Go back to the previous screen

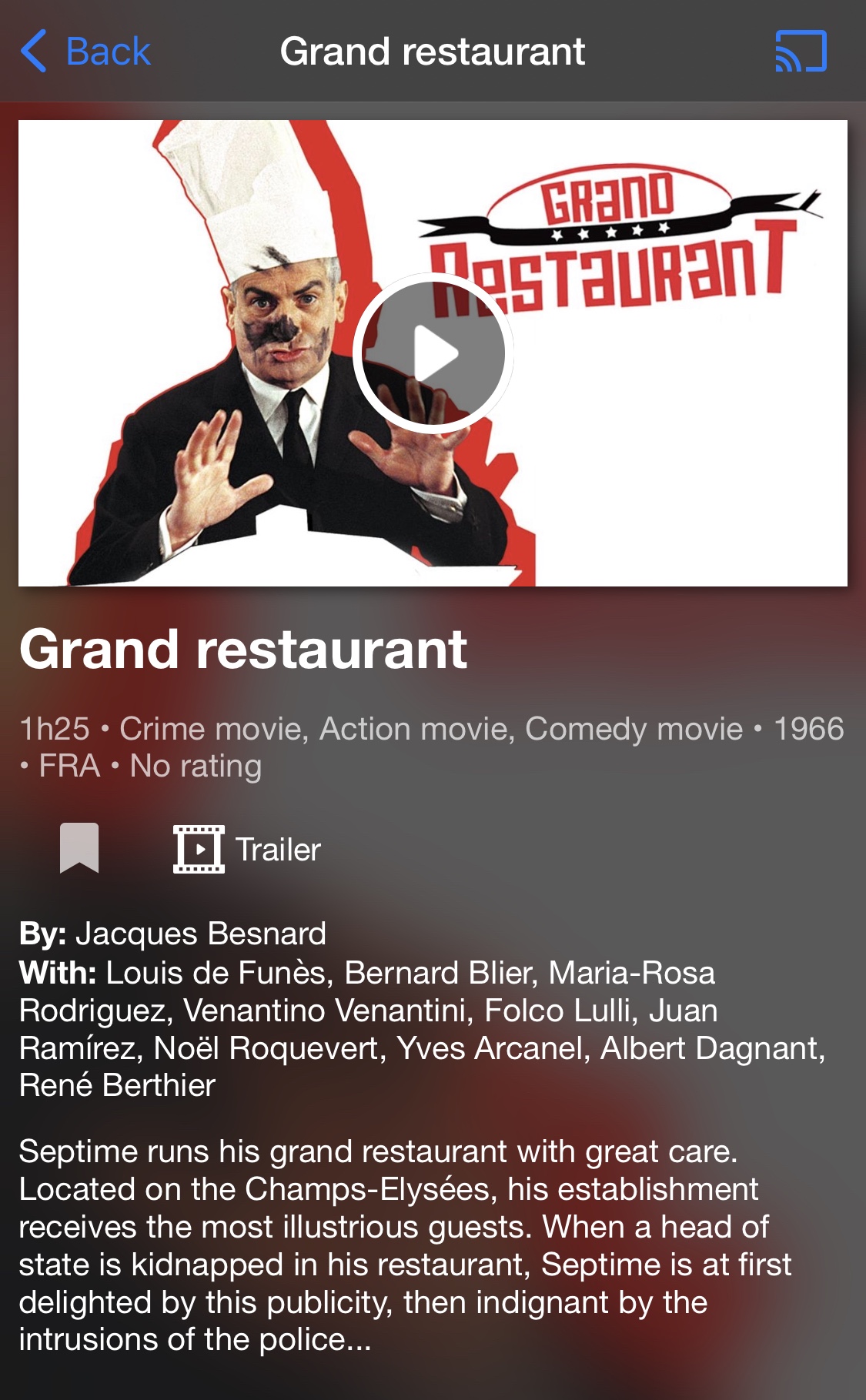85,52
